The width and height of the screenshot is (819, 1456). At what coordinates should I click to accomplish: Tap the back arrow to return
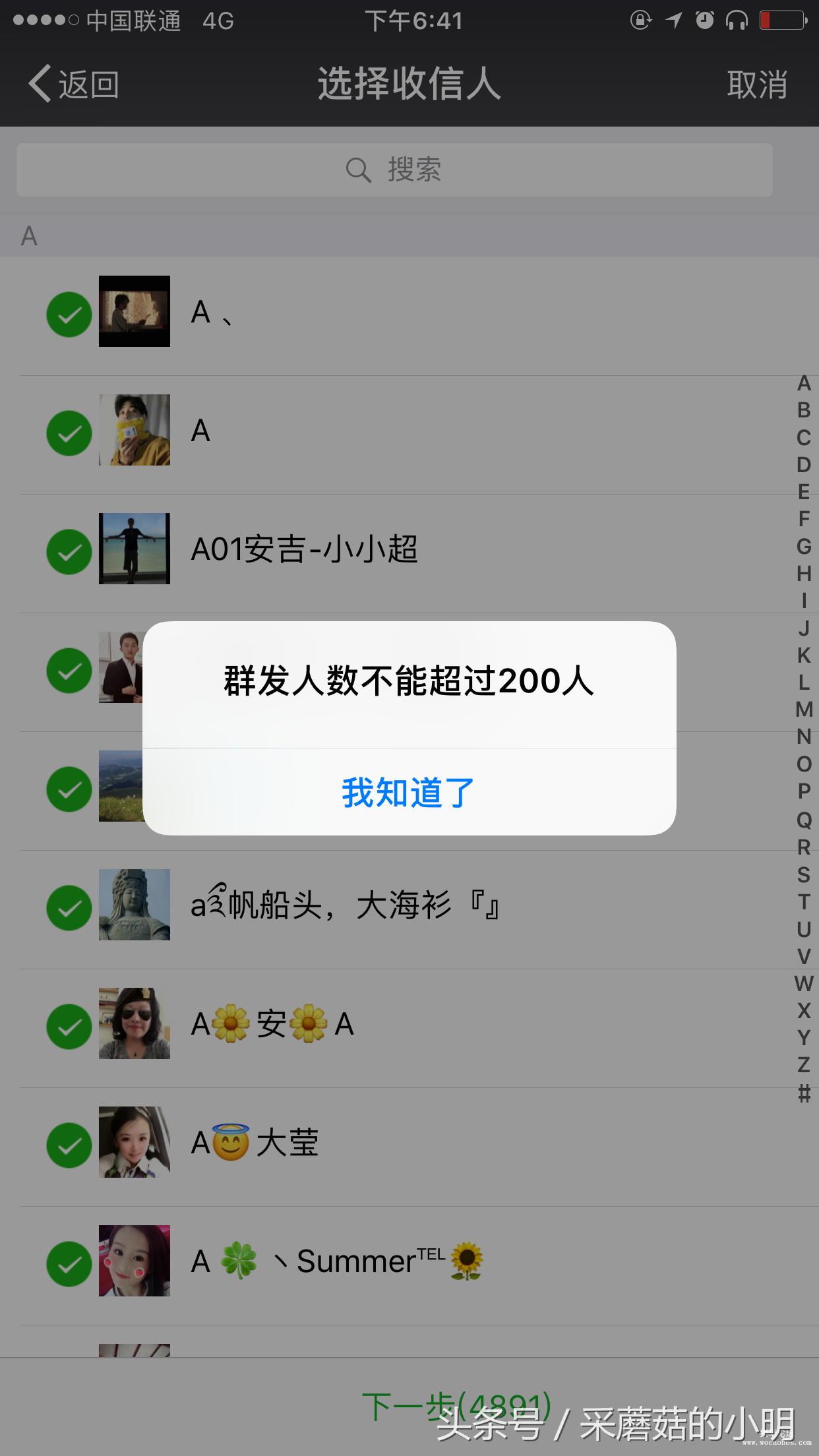41,84
